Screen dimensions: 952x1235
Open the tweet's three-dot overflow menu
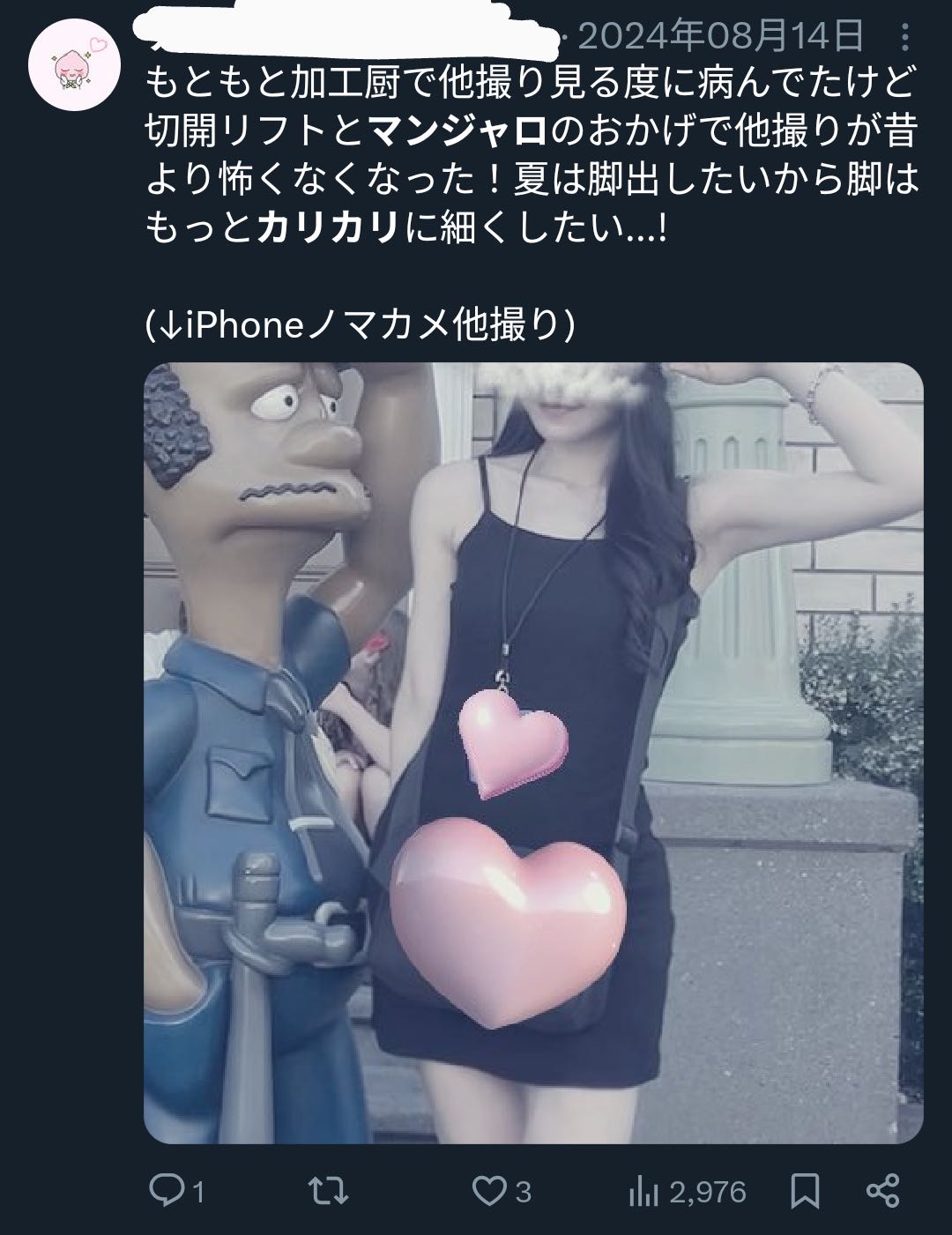point(904,37)
